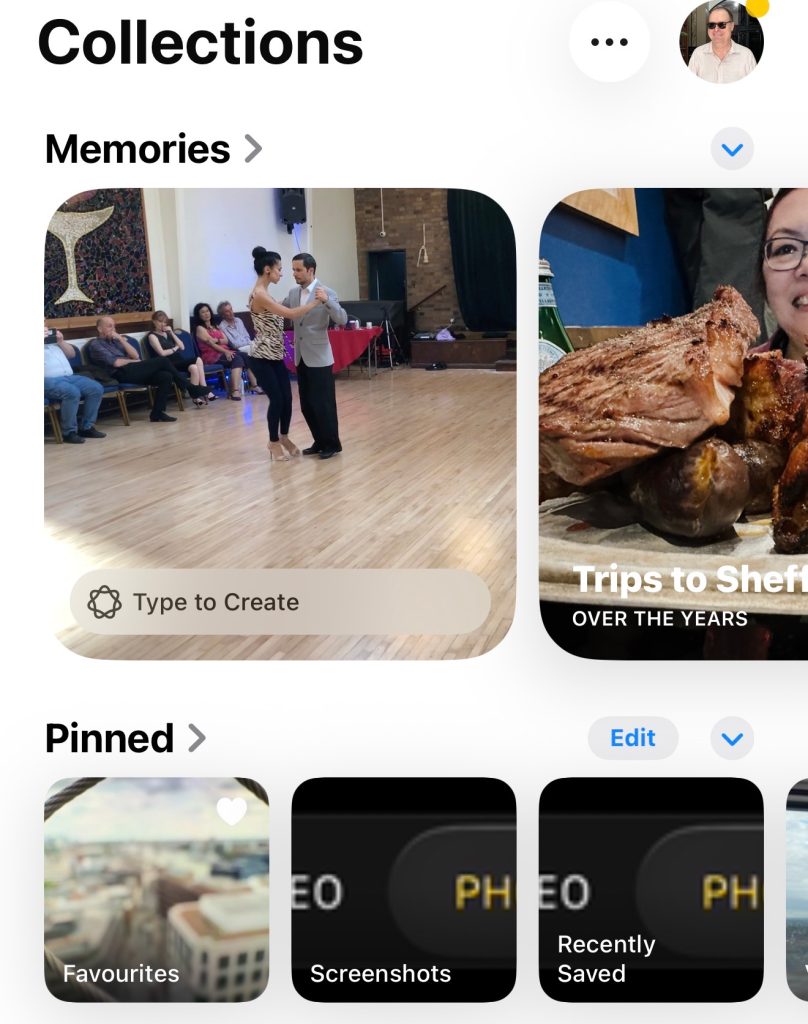Open the Recently Saved album
808x1024 pixels.
point(650,889)
